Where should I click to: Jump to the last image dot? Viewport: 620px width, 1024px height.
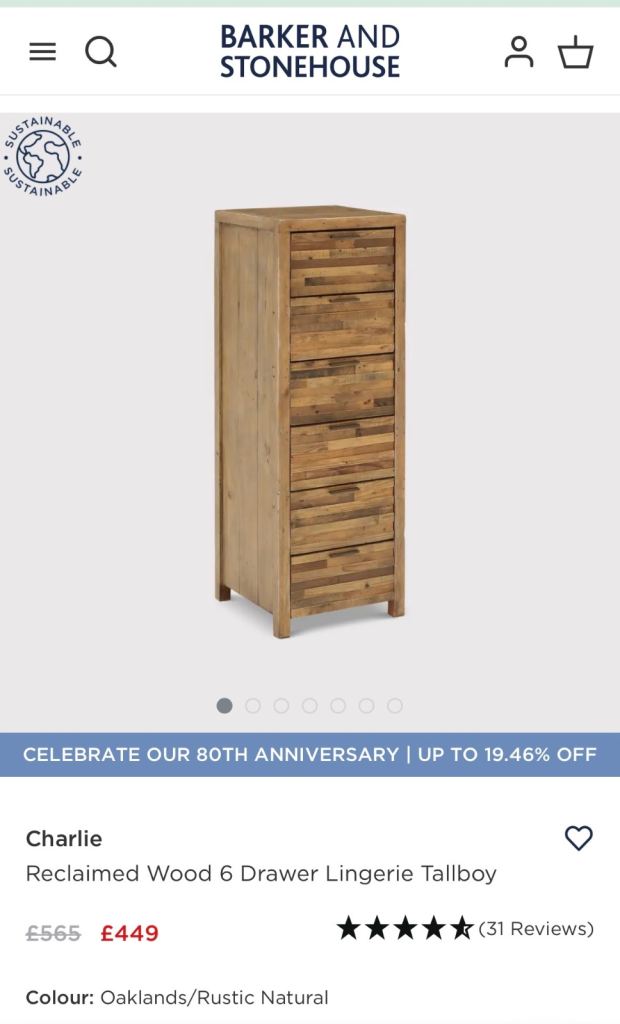pyautogui.click(x=395, y=706)
